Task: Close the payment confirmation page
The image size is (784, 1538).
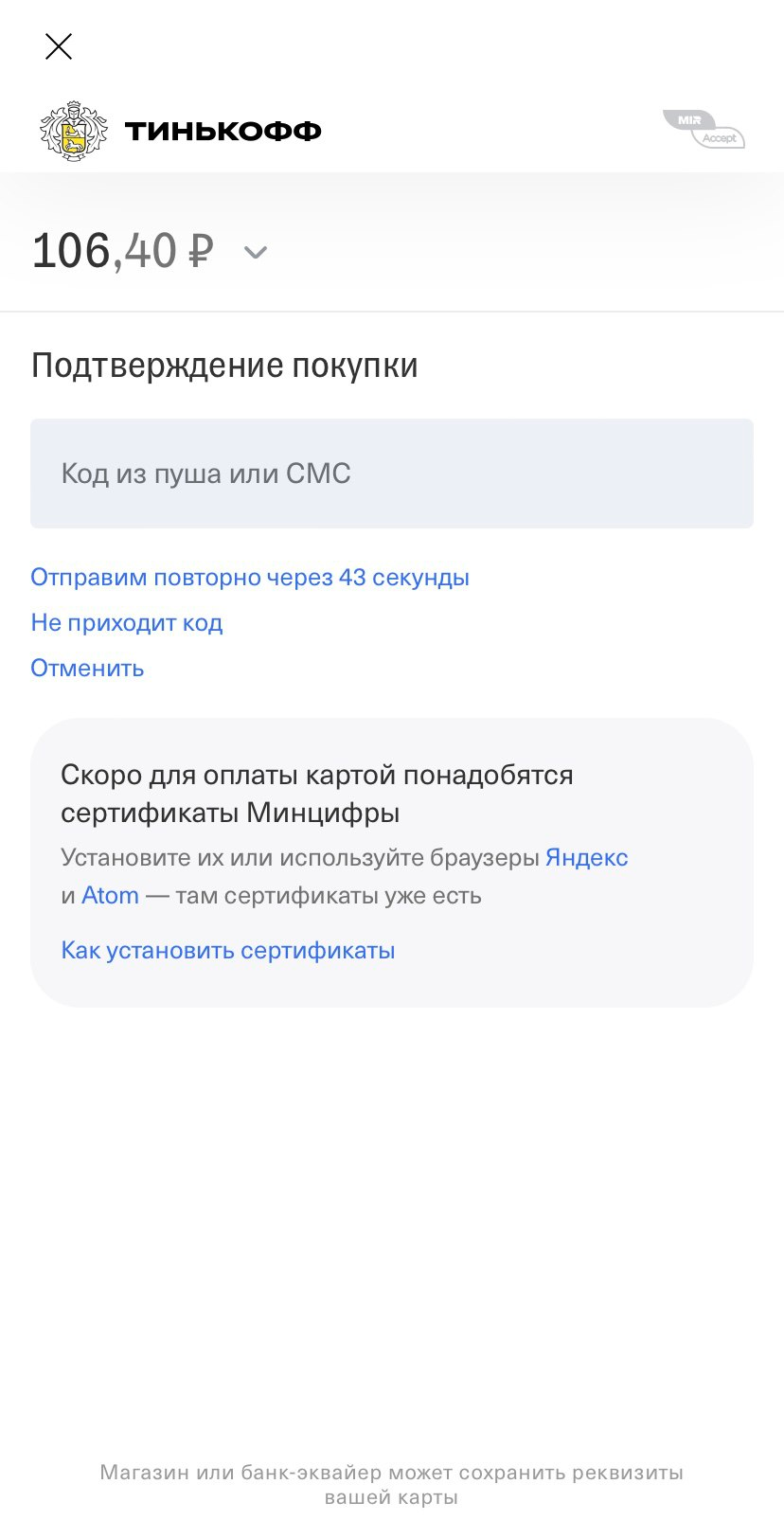Action: (x=59, y=46)
